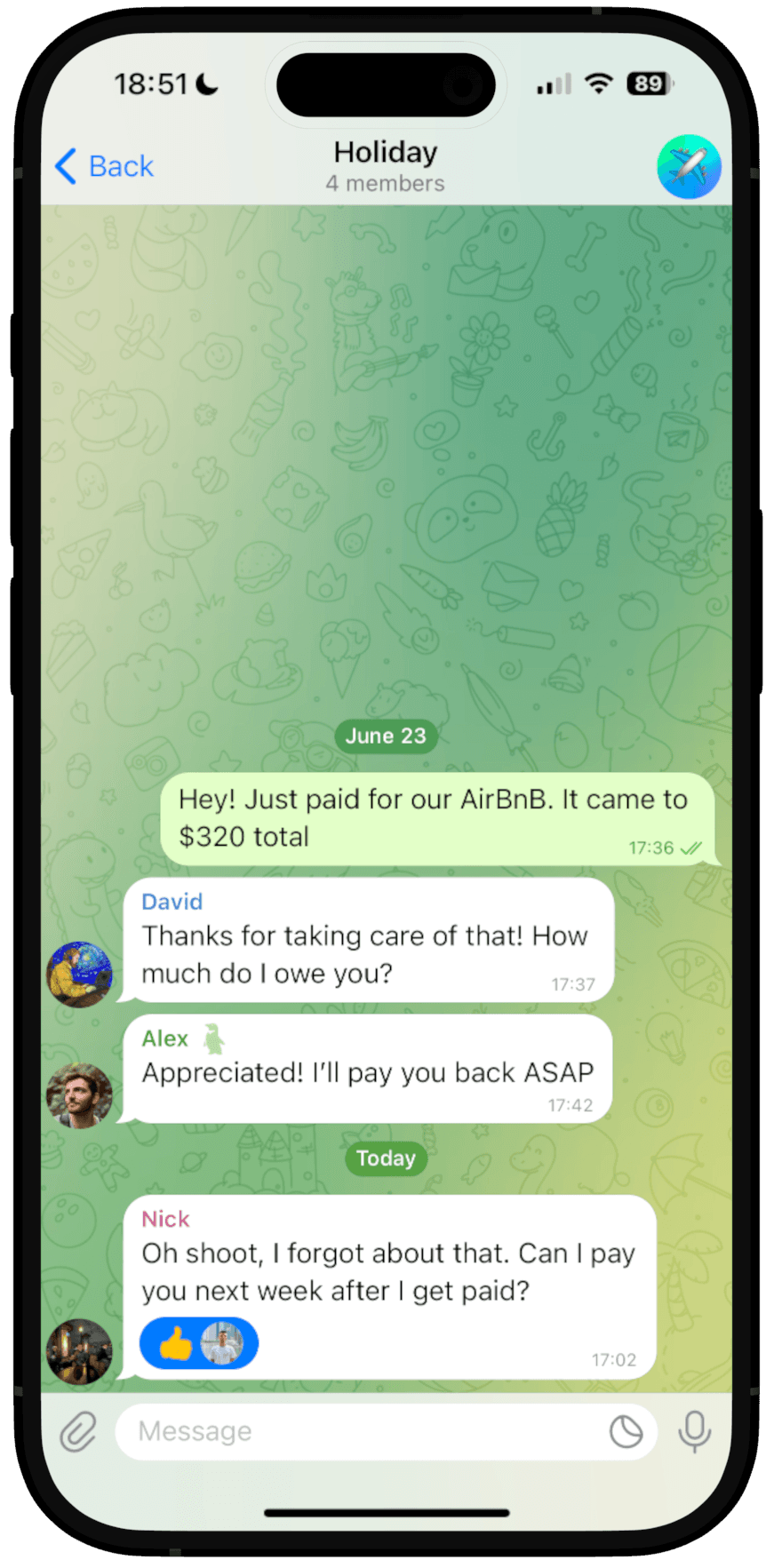Viewport: 766px width, 1568px height.
Task: Open Alex's profile picture
Action: [x=80, y=1095]
